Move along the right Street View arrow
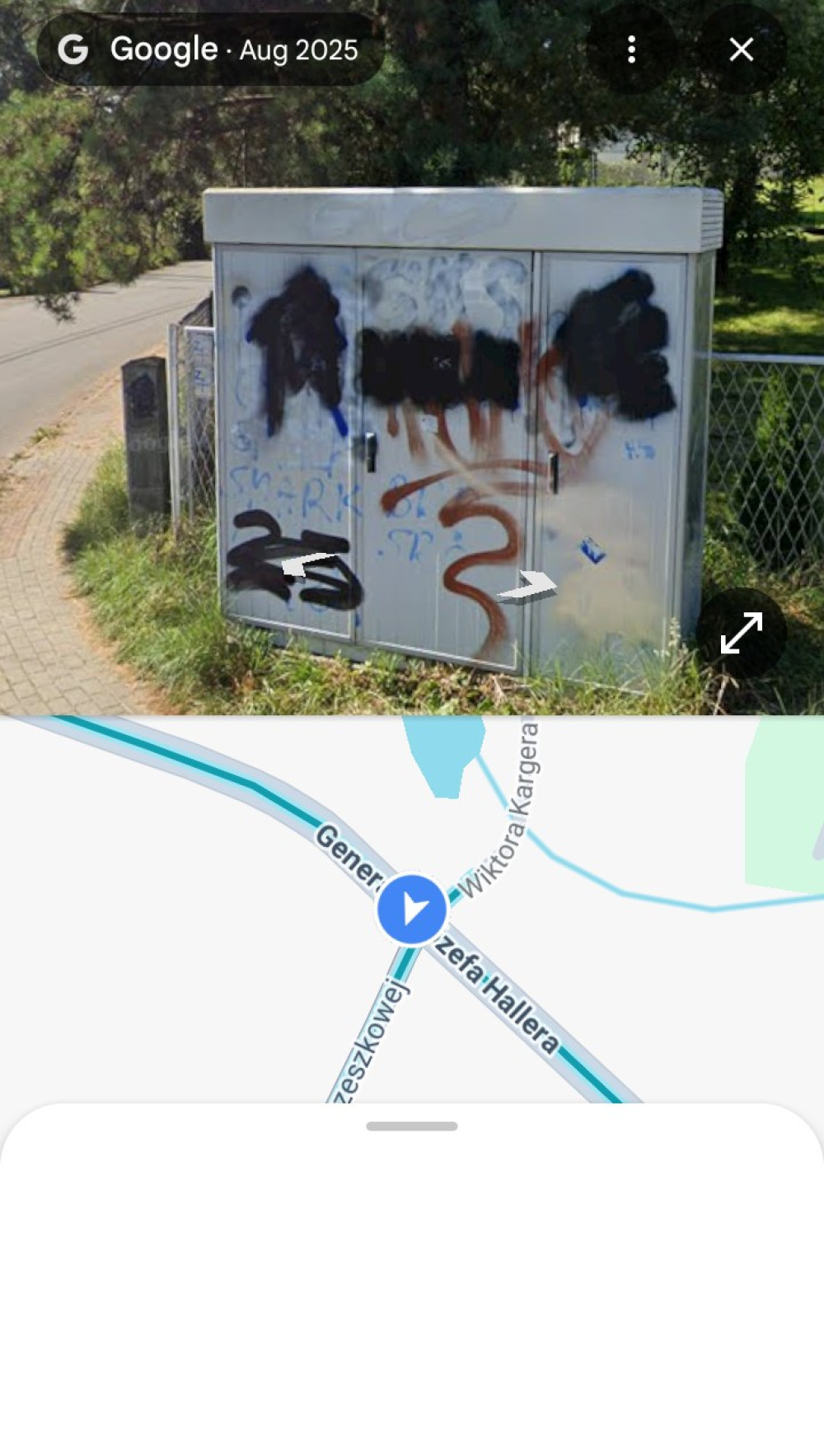Viewport: 824px width, 1456px height. tap(529, 587)
